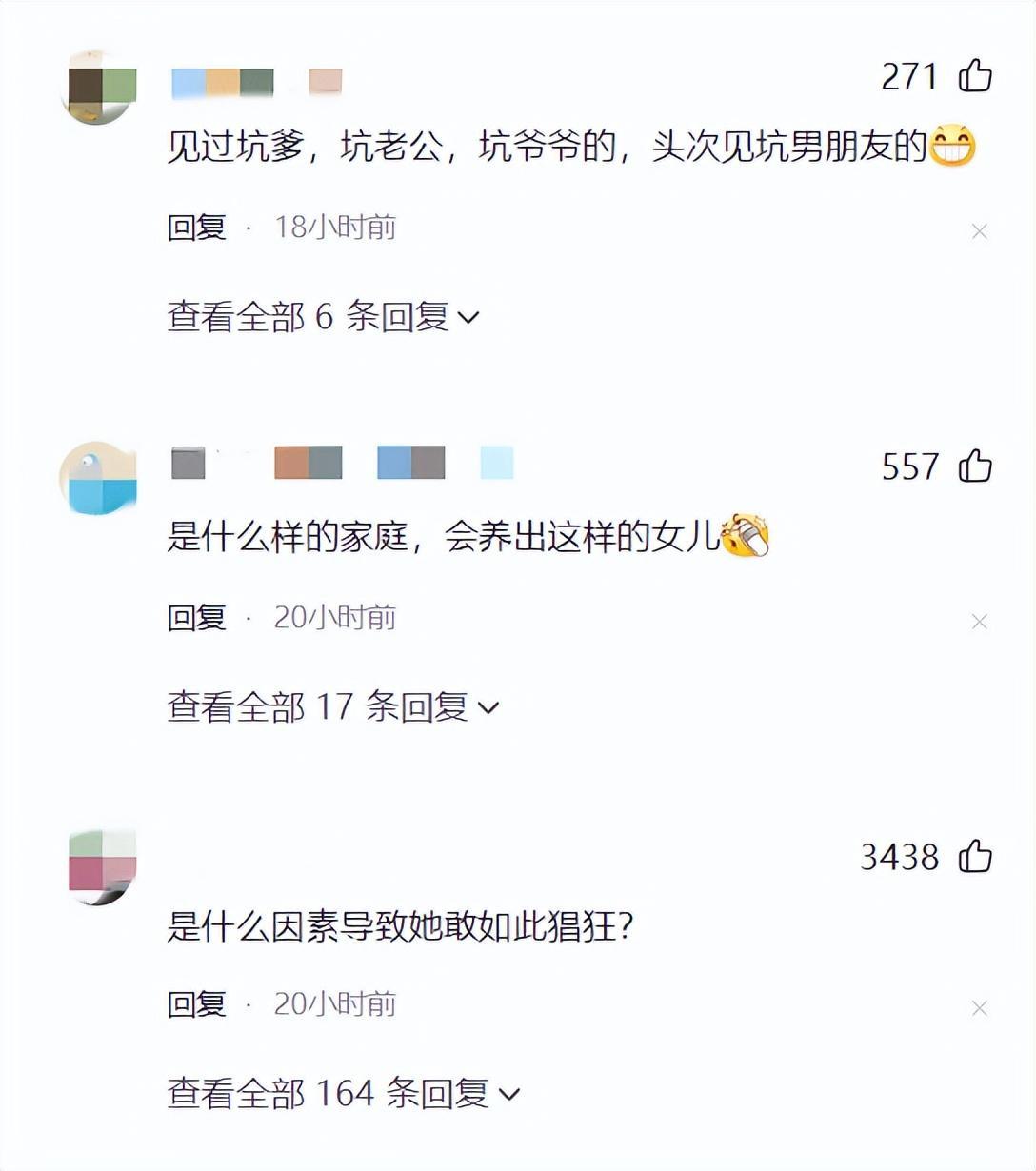Expand 查看全部 17 条回复

pyautogui.click(x=332, y=707)
